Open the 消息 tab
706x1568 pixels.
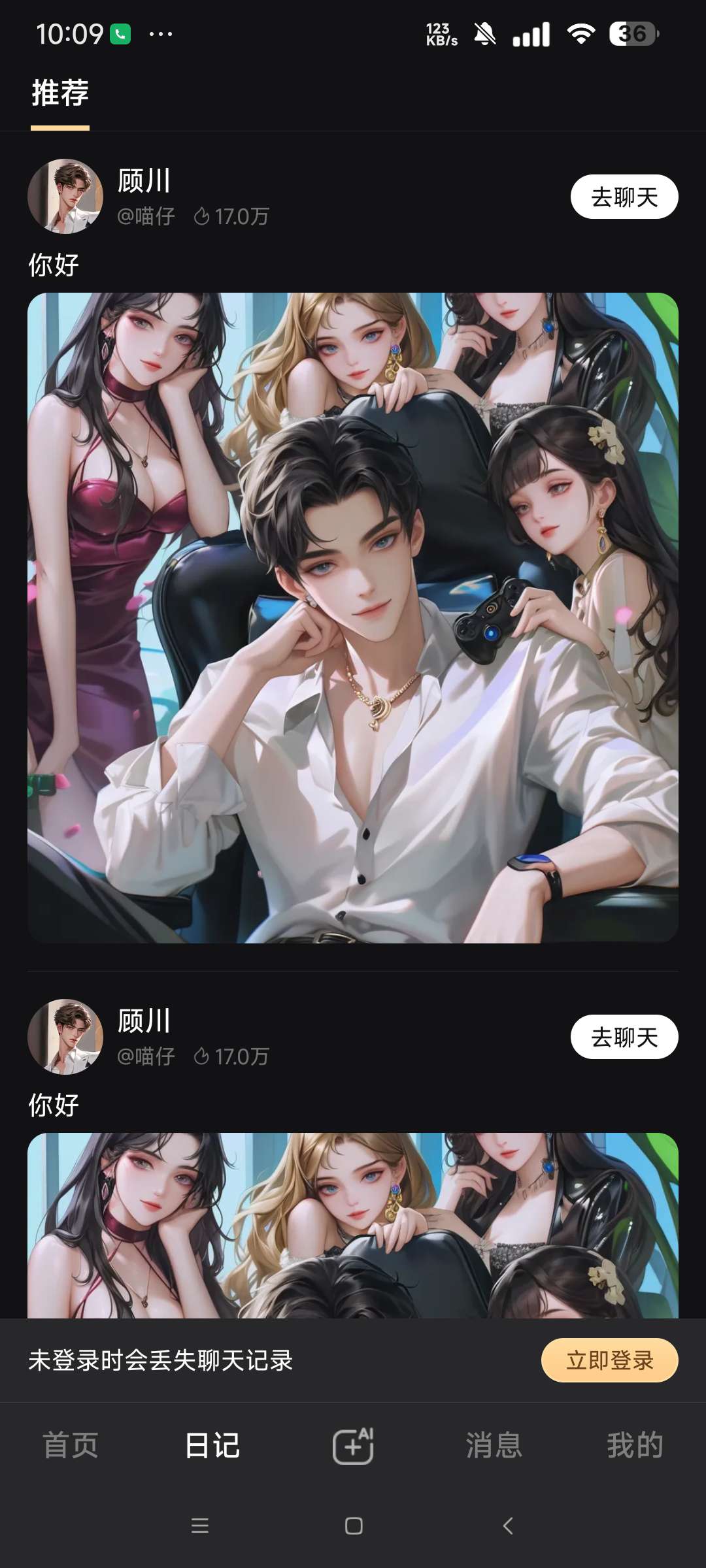pyautogui.click(x=494, y=1445)
